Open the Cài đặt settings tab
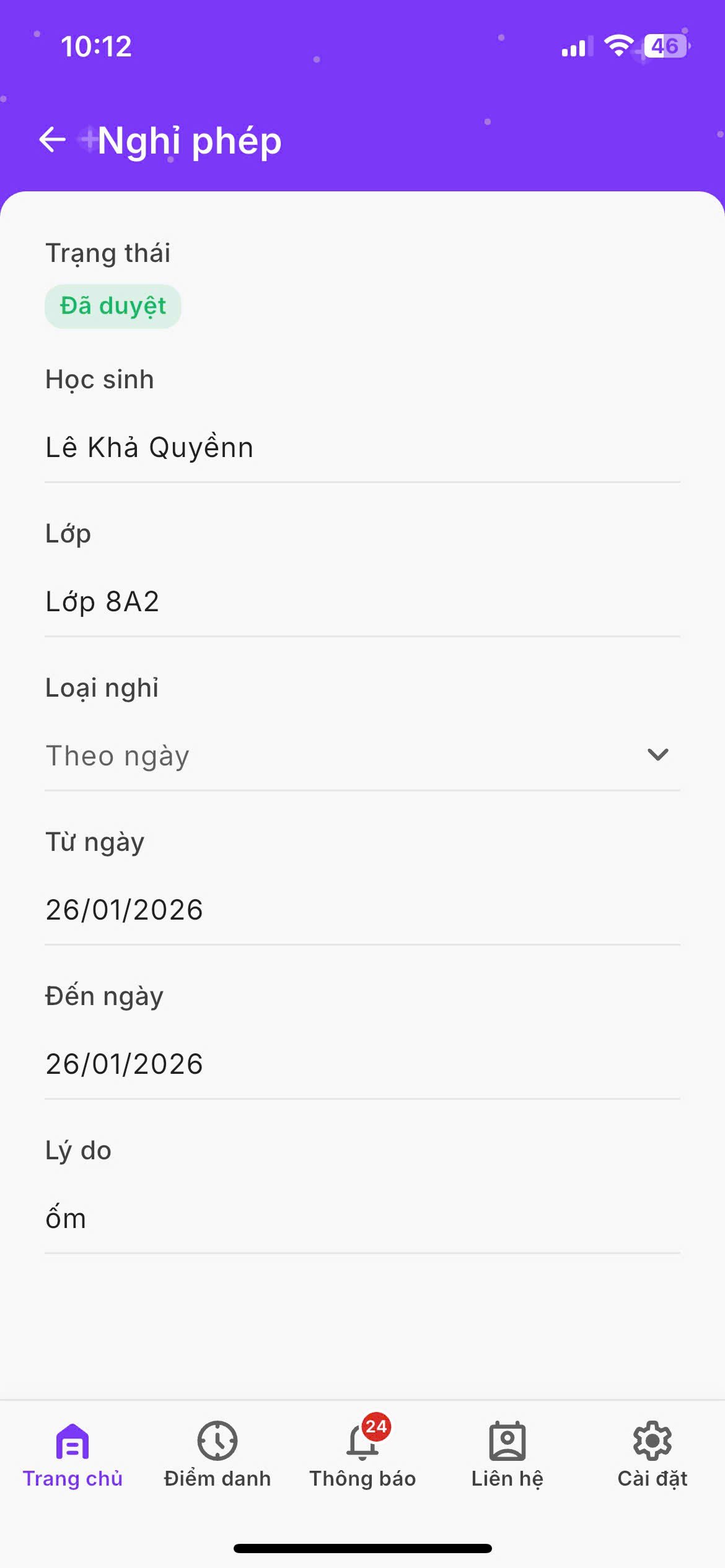 tap(652, 1454)
